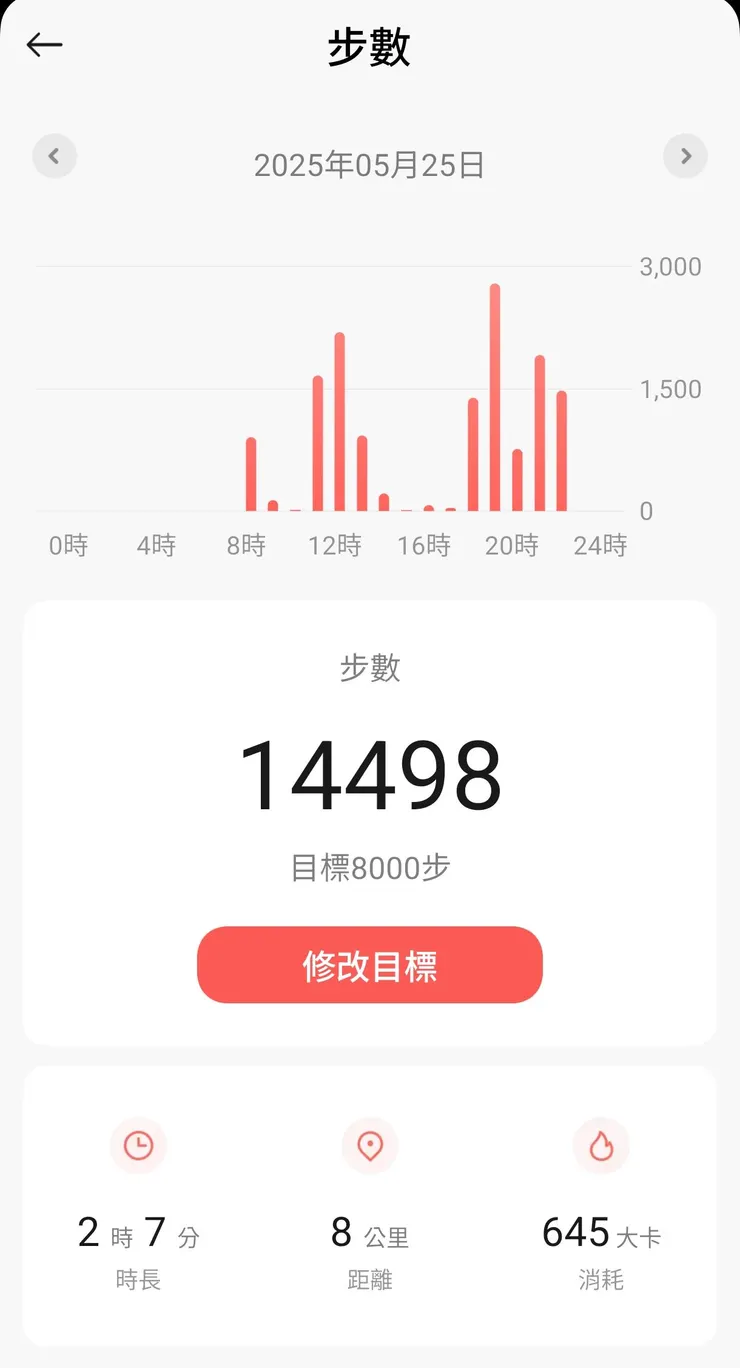Go to next day with right chevron
The width and height of the screenshot is (740, 1368).
686,156
